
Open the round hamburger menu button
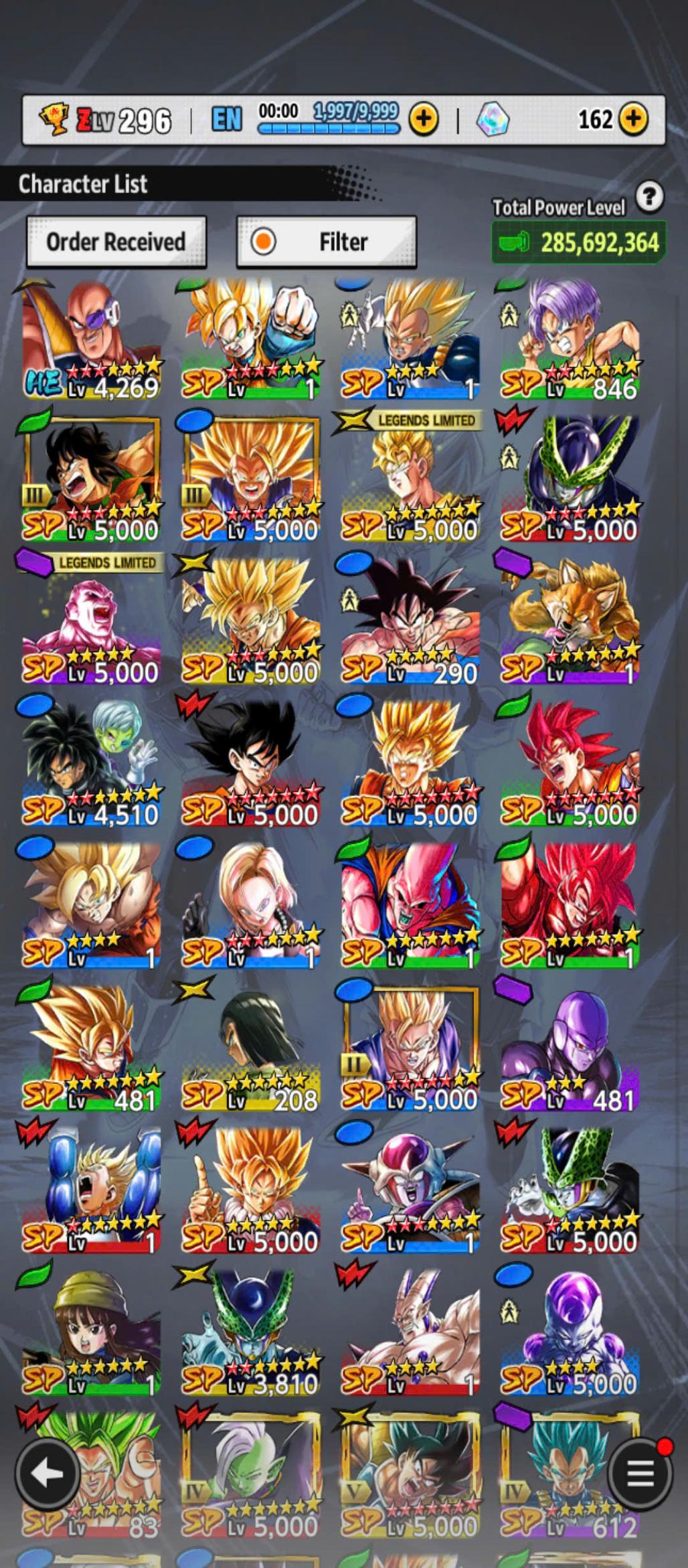[x=640, y=1474]
